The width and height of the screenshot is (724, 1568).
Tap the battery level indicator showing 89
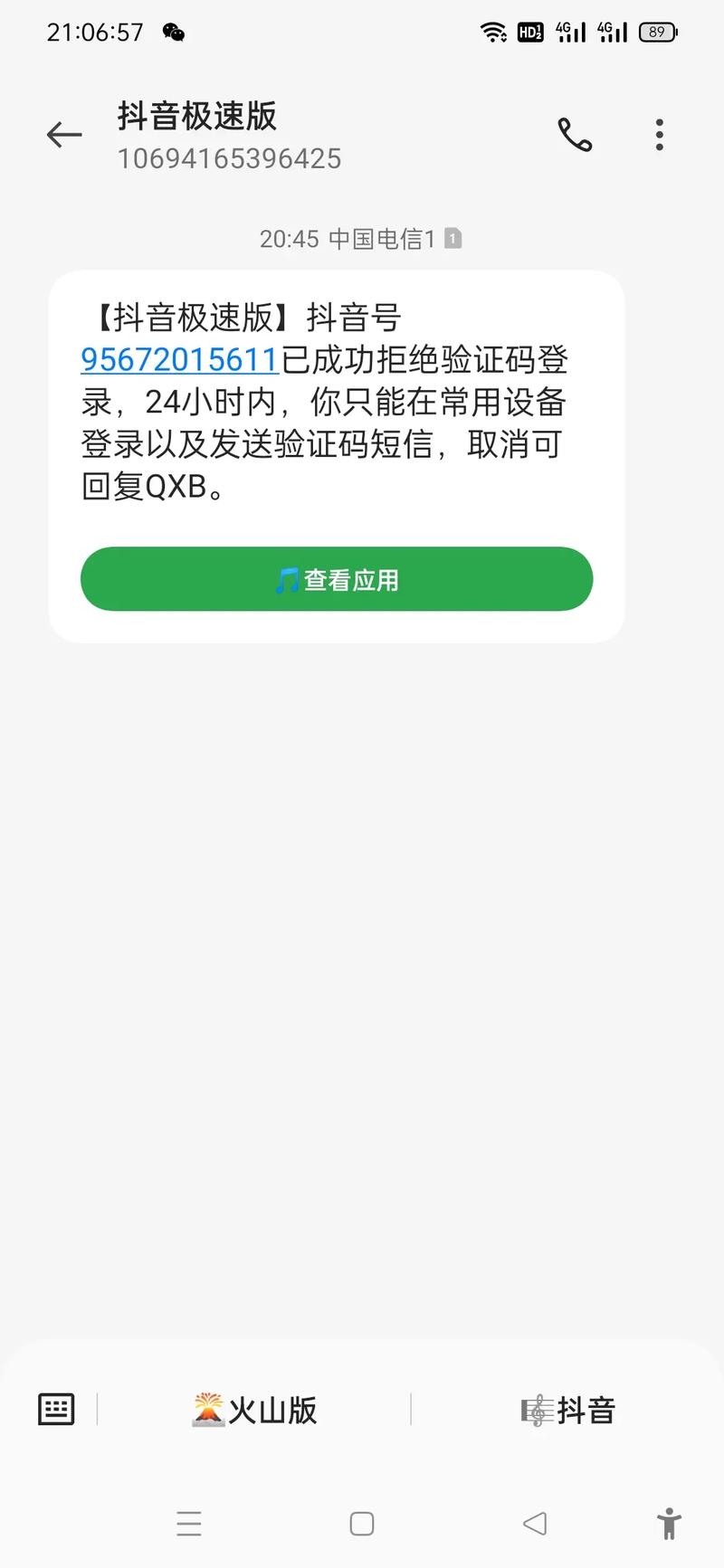click(x=658, y=32)
